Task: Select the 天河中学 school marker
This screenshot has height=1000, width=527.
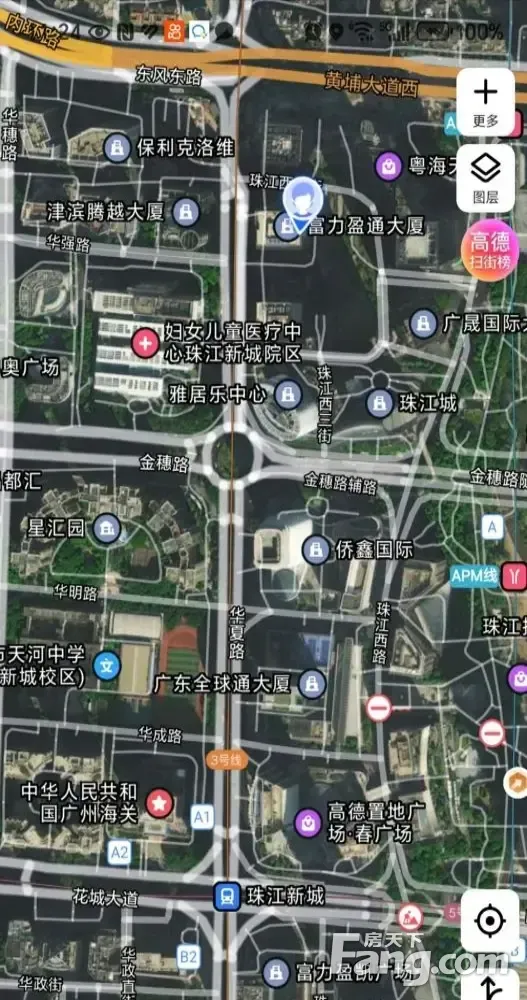Action: click(x=107, y=666)
